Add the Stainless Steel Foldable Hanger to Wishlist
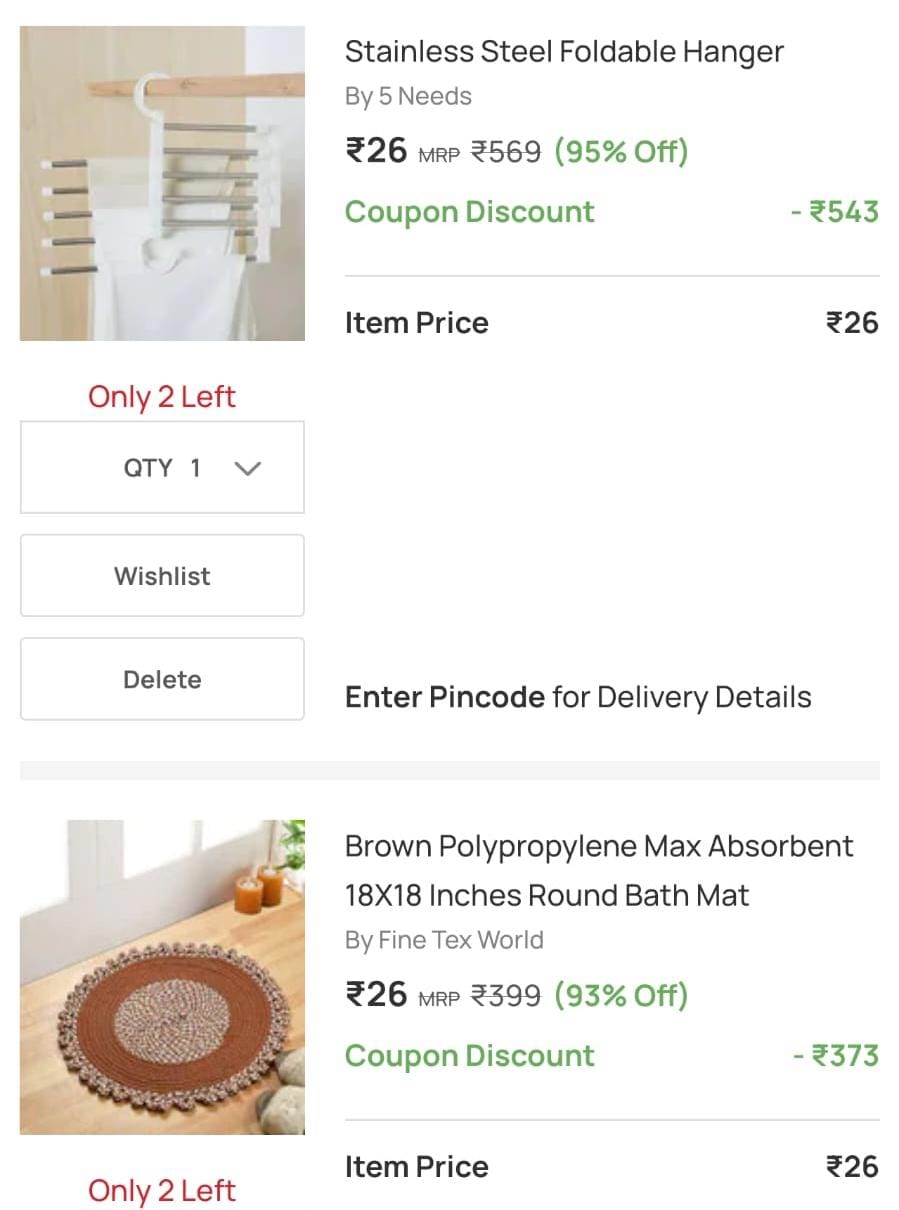Screen dimensions: 899x1210 (x=161, y=576)
